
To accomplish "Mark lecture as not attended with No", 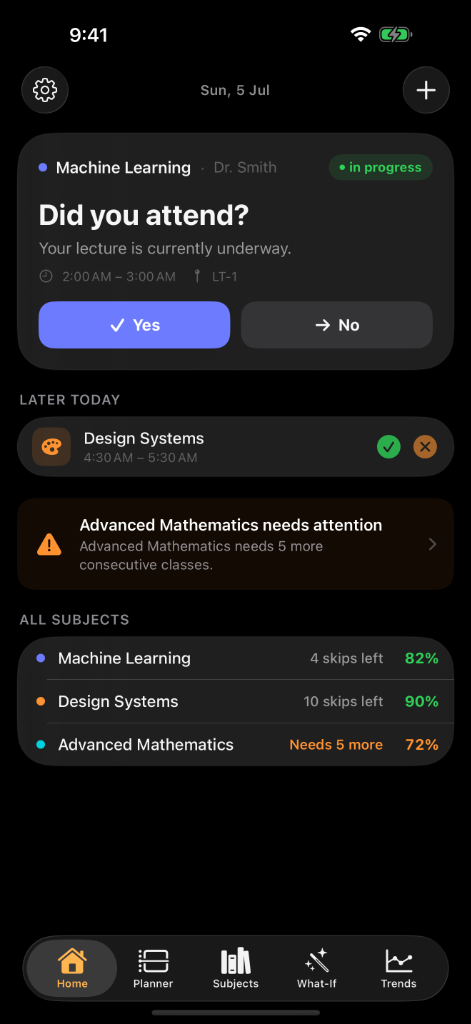I will [336, 325].
